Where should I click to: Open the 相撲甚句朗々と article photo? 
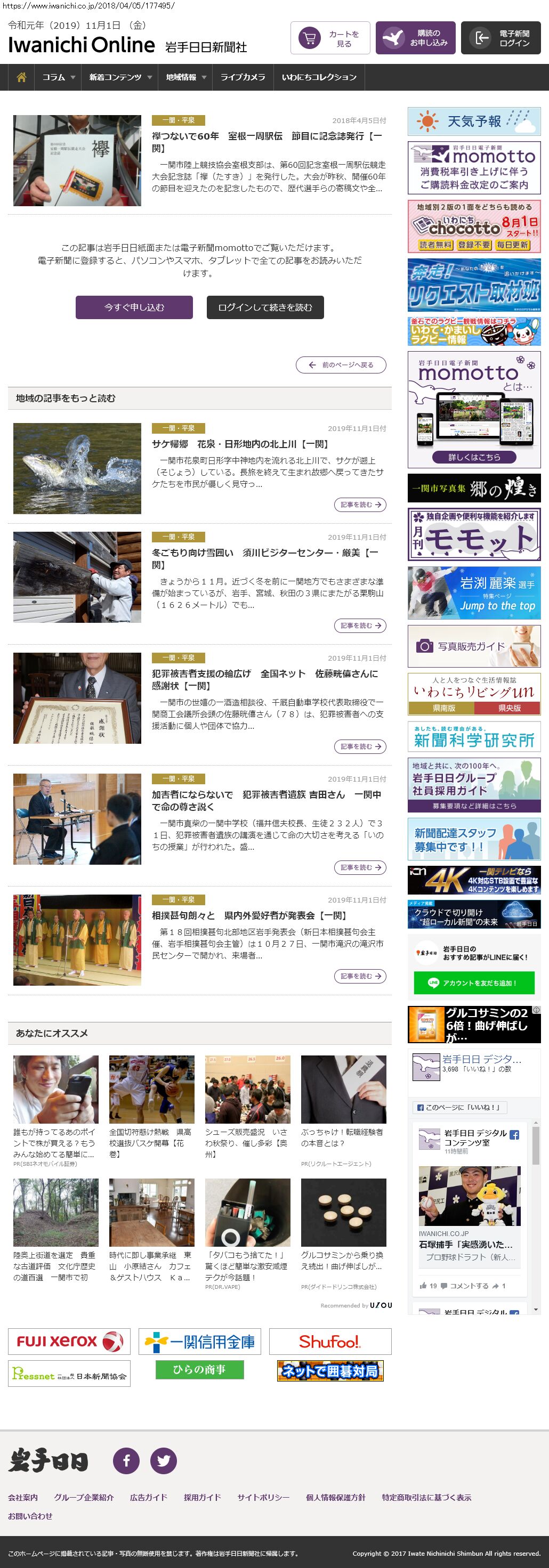[x=77, y=940]
